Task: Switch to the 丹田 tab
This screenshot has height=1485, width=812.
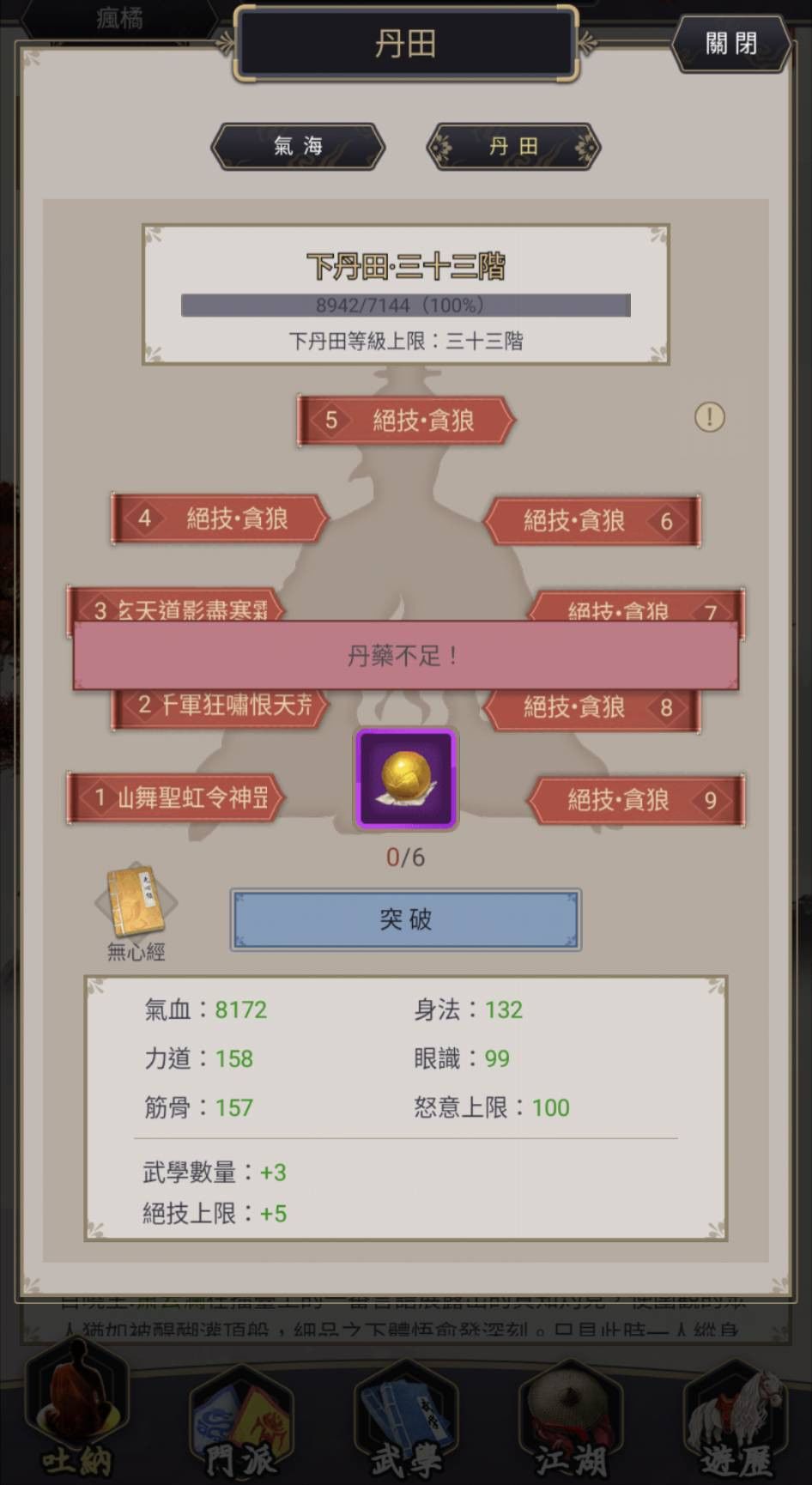Action: [512, 146]
